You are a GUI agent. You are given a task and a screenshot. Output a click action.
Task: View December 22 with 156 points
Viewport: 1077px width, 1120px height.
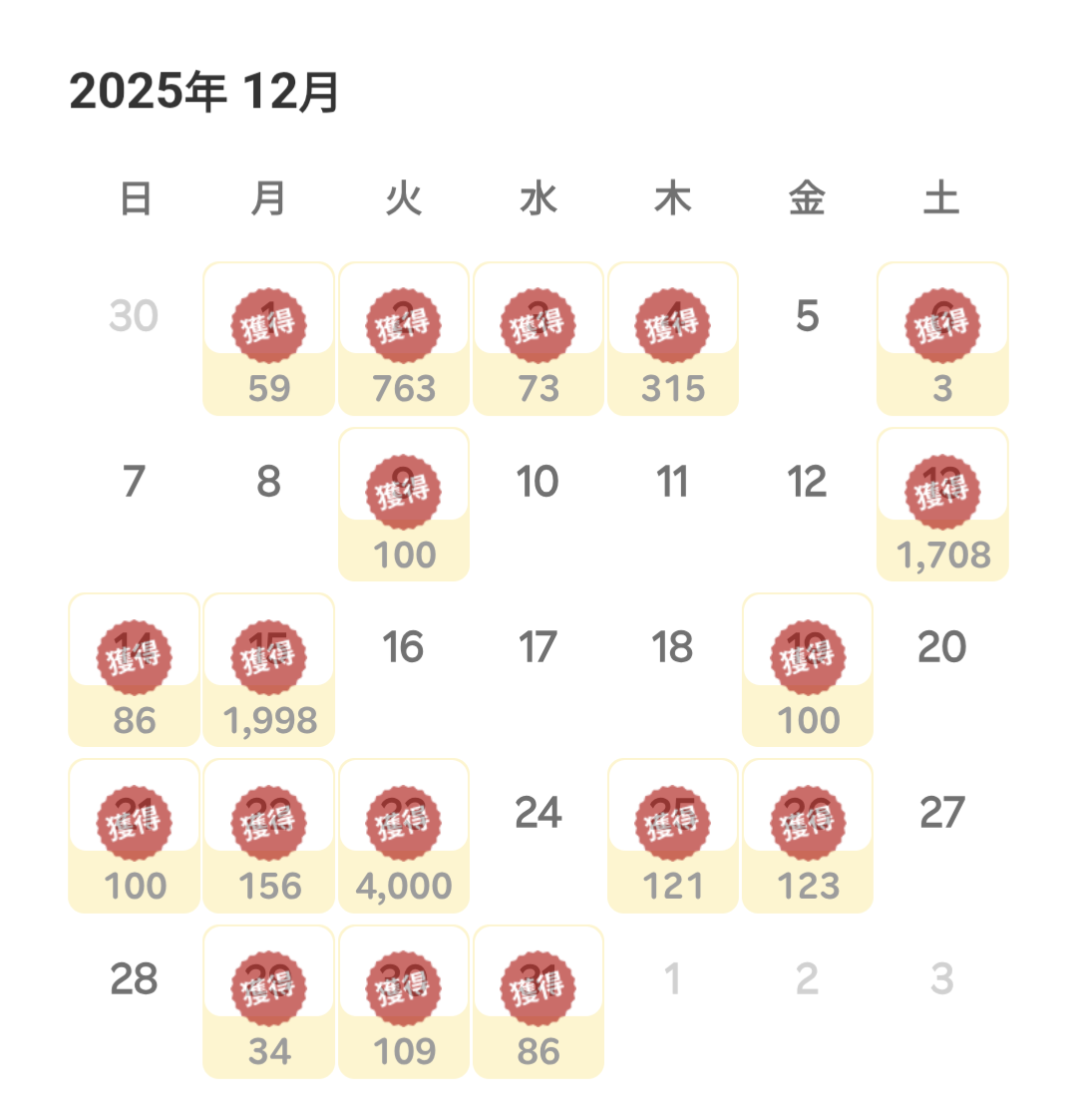pyautogui.click(x=269, y=836)
